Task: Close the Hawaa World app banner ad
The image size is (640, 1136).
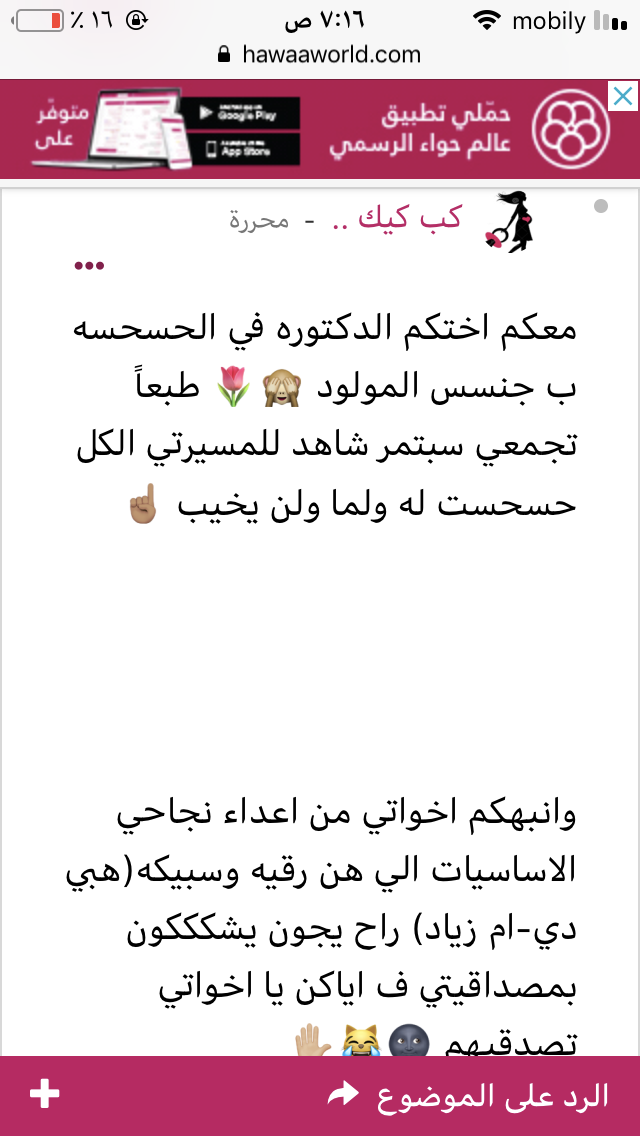Action: coord(622,97)
